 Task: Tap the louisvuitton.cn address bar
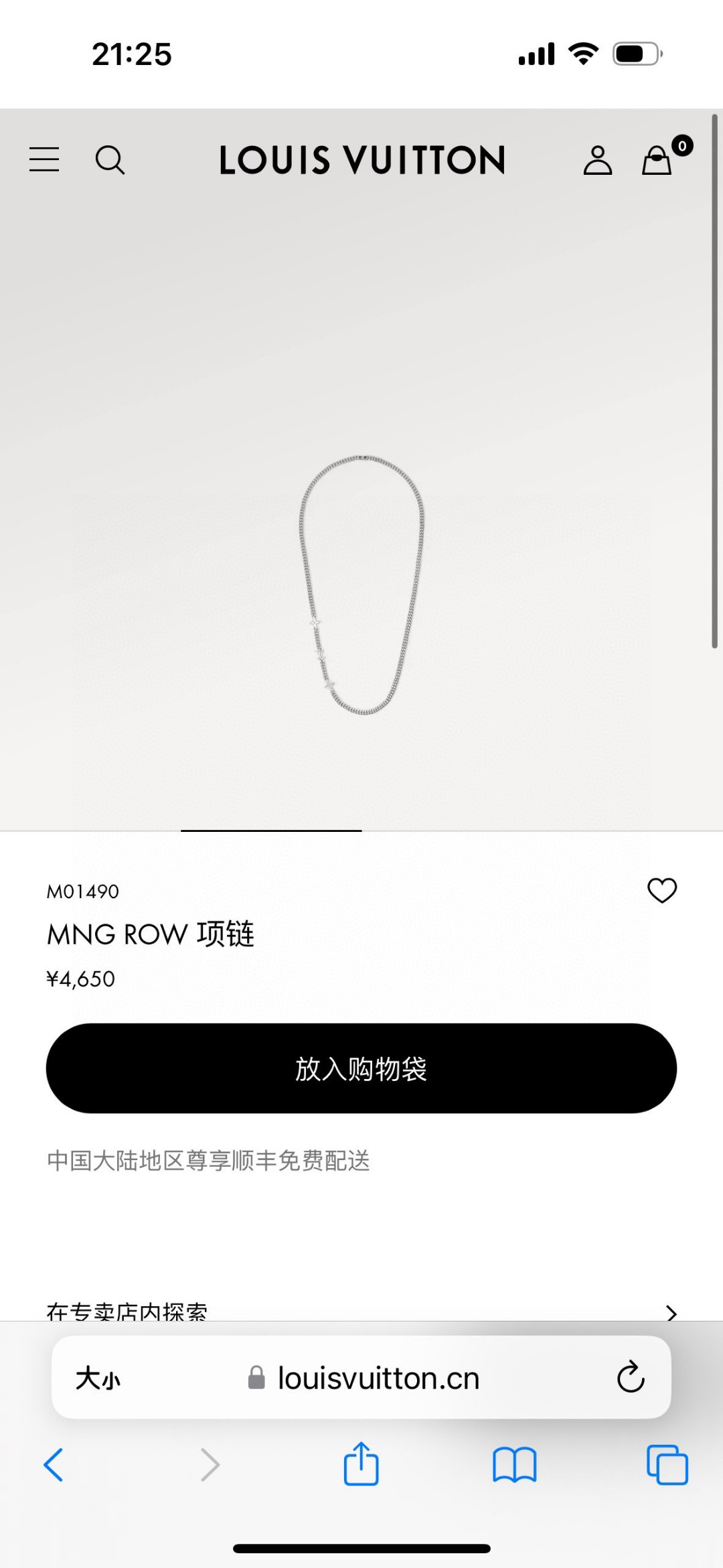pyautogui.click(x=378, y=1378)
